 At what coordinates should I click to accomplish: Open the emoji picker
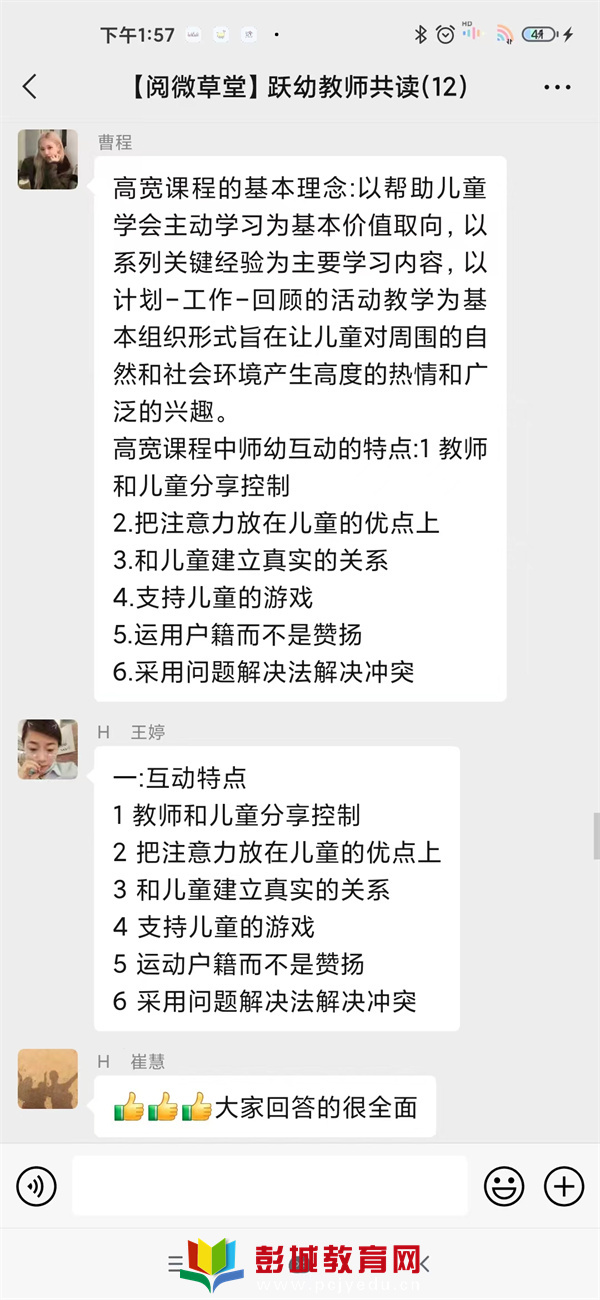click(505, 1186)
